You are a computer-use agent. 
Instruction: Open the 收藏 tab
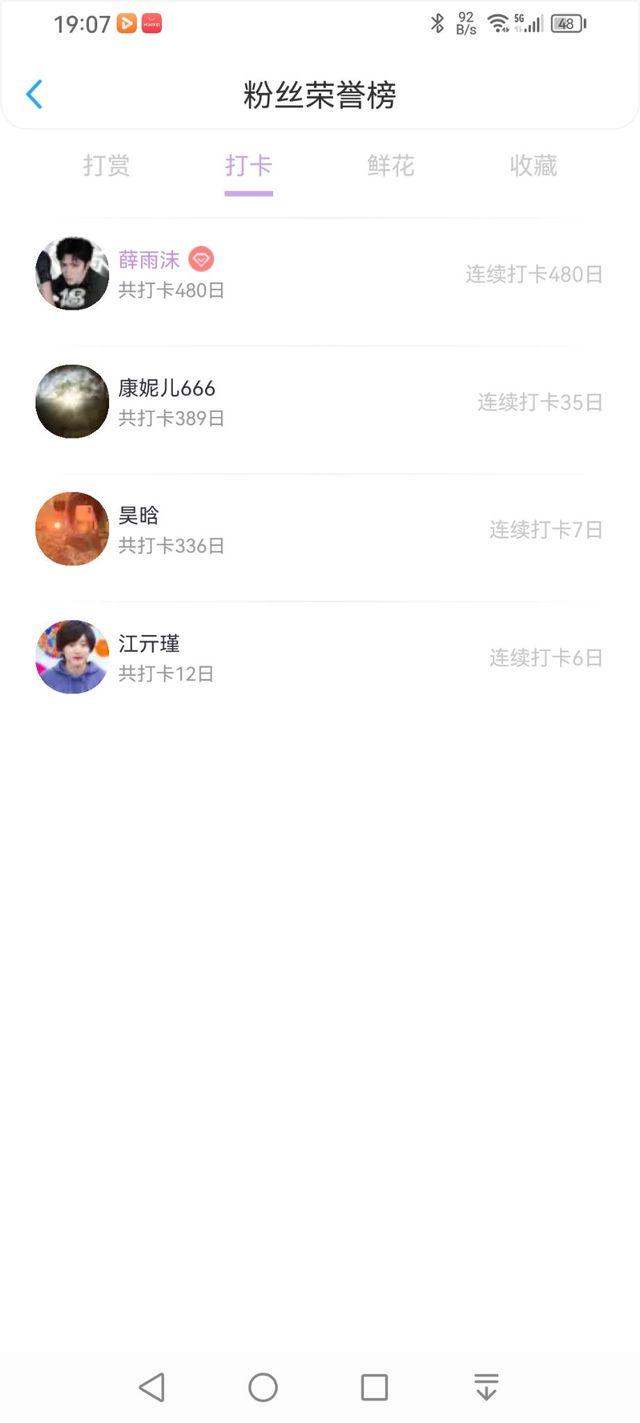point(533,166)
